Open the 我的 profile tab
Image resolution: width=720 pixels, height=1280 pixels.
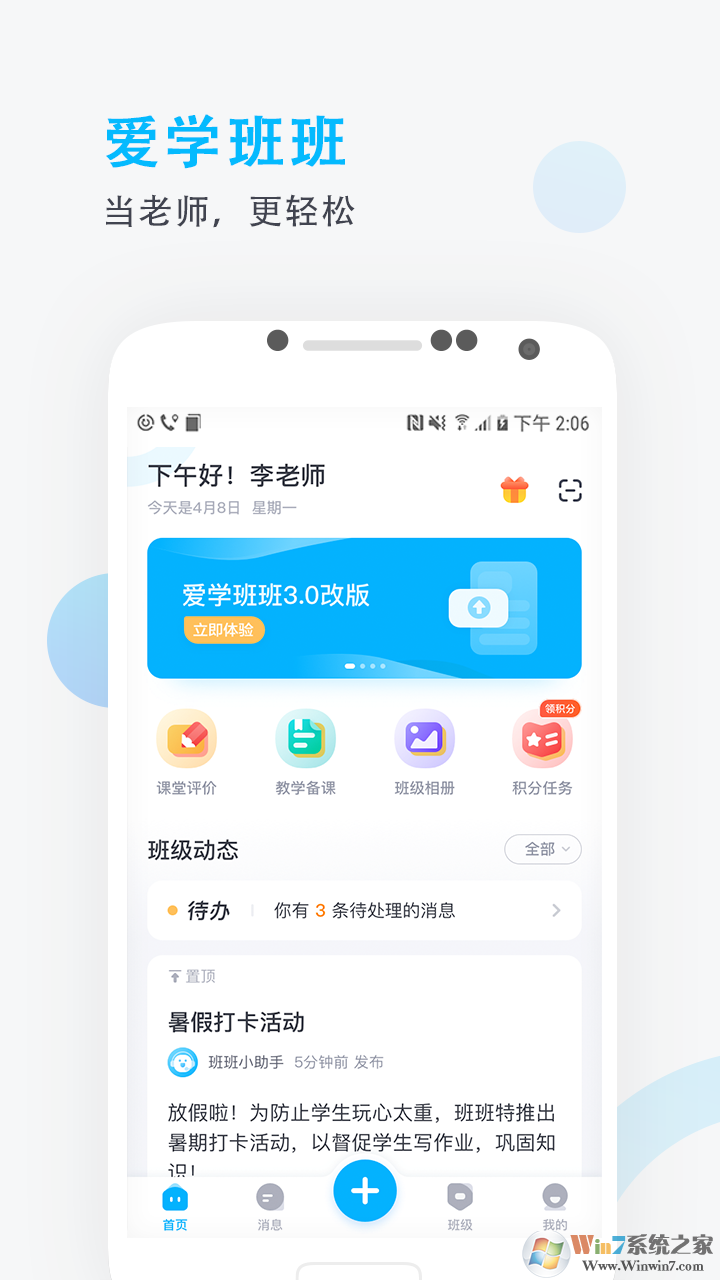pyautogui.click(x=555, y=1205)
